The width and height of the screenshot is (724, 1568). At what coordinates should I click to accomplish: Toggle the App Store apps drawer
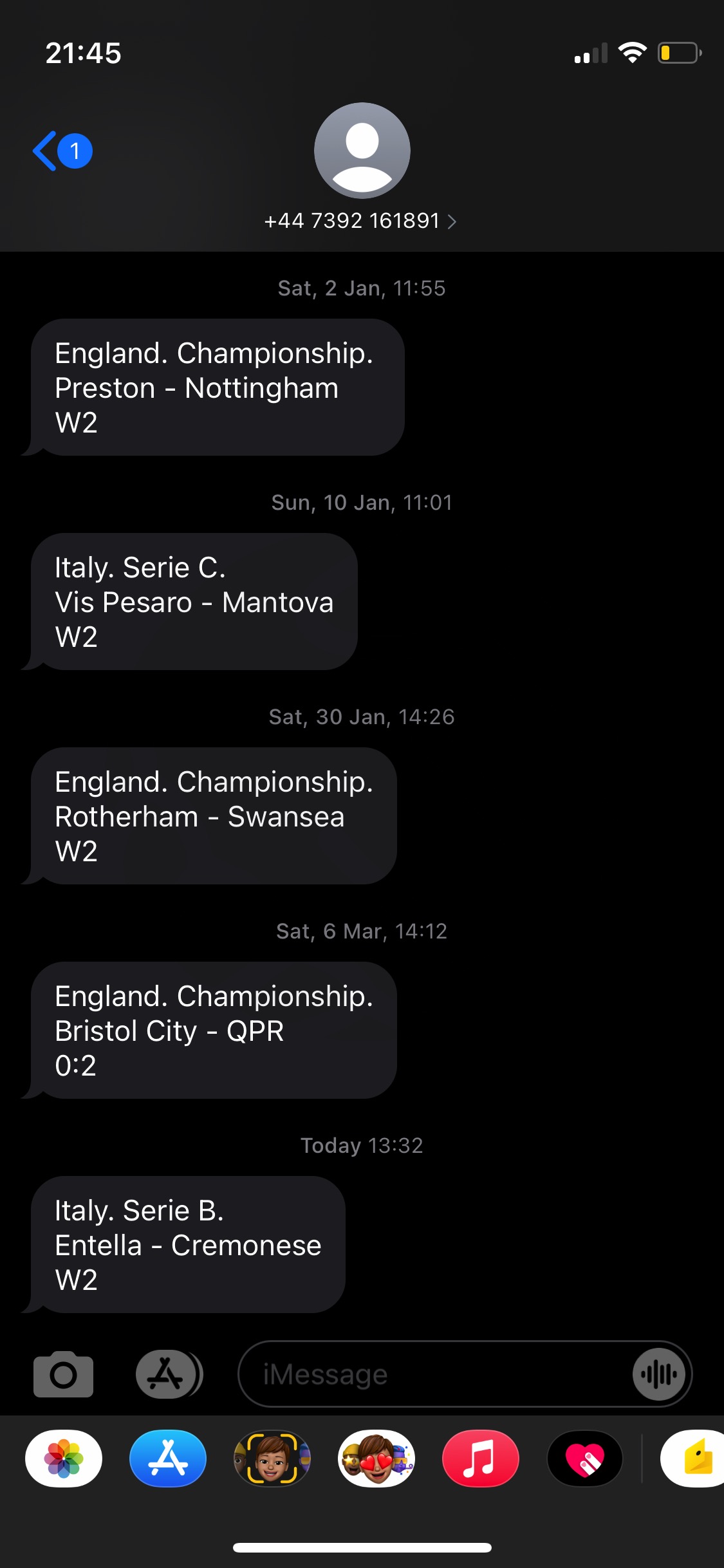169,1374
